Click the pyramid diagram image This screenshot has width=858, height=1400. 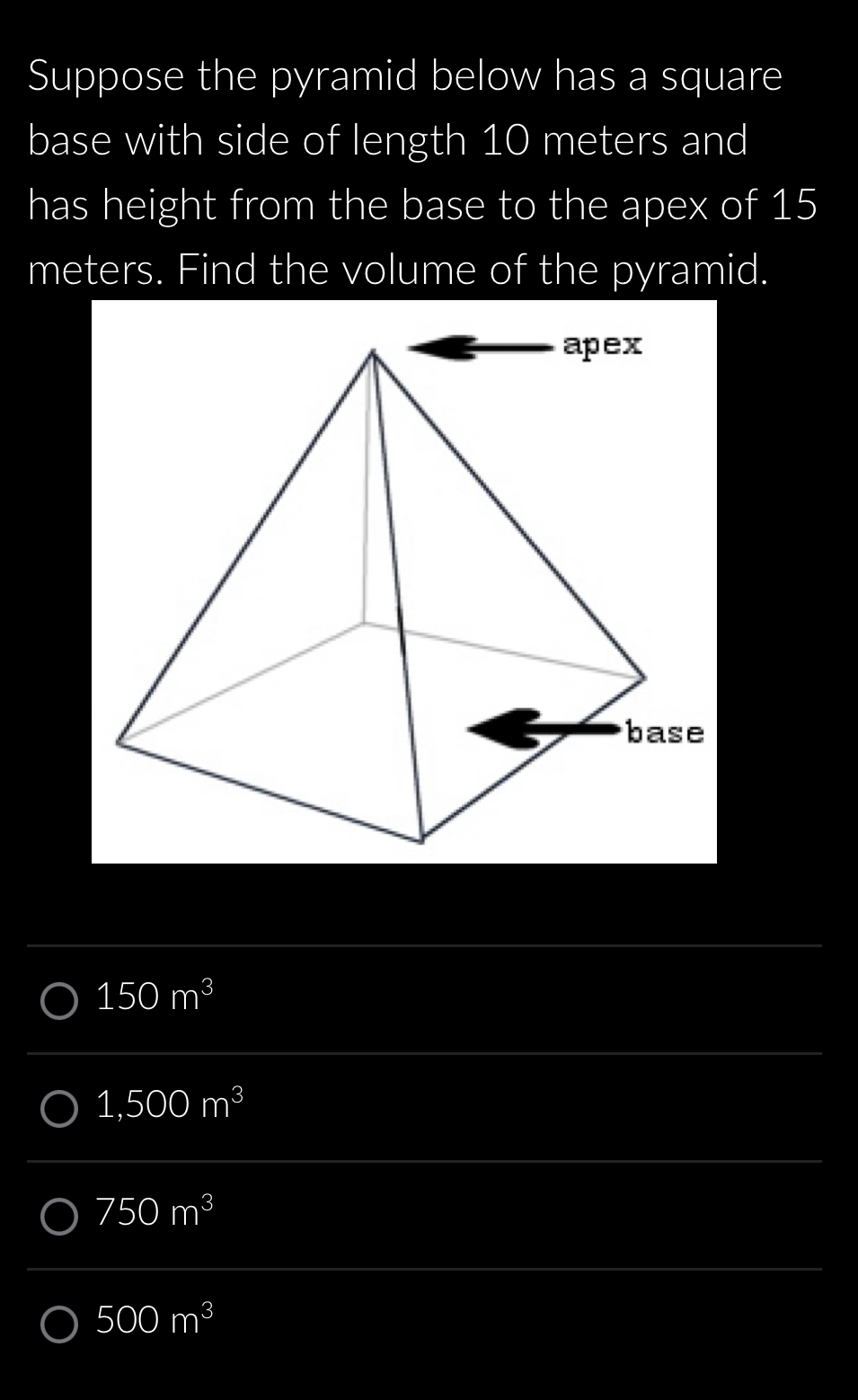pyautogui.click(x=404, y=582)
